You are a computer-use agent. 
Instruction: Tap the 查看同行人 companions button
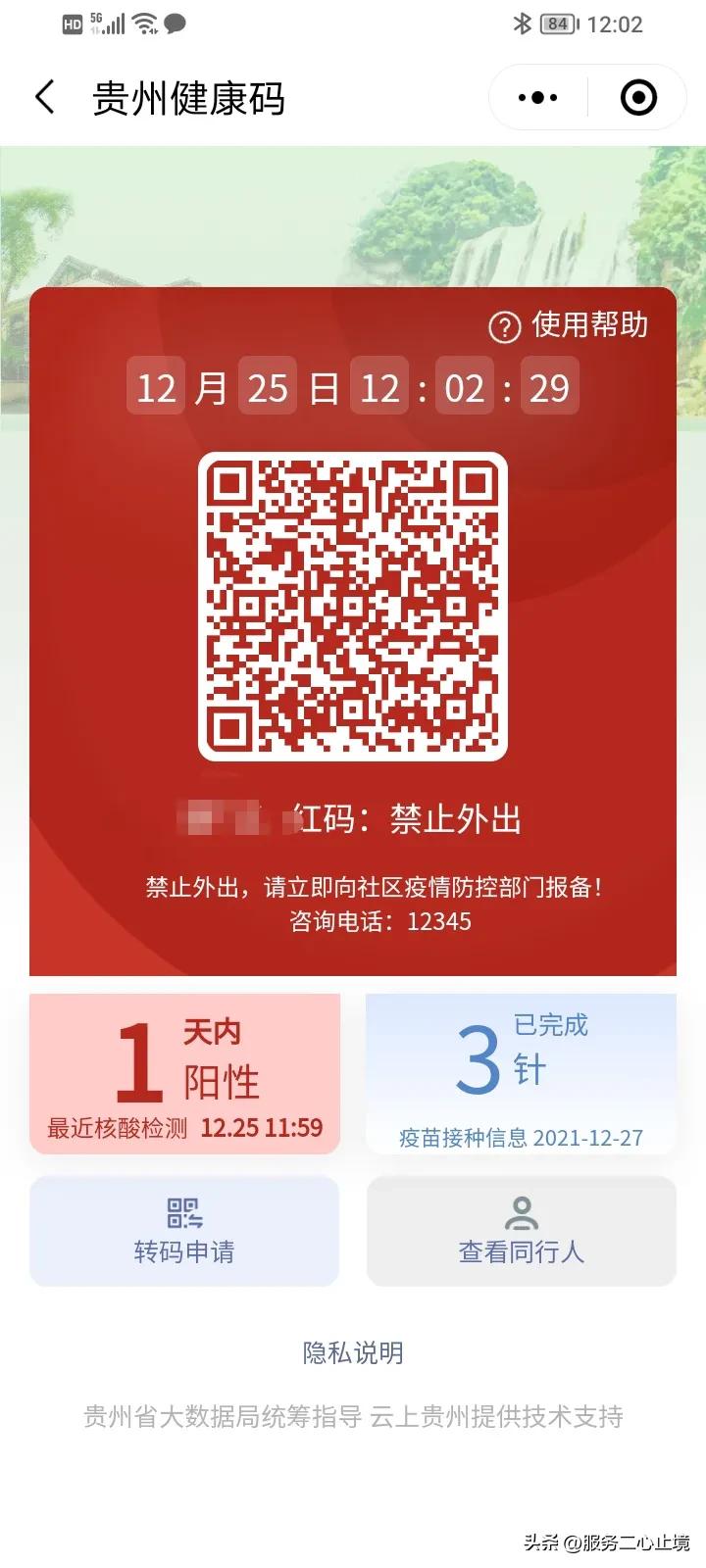click(x=521, y=1251)
